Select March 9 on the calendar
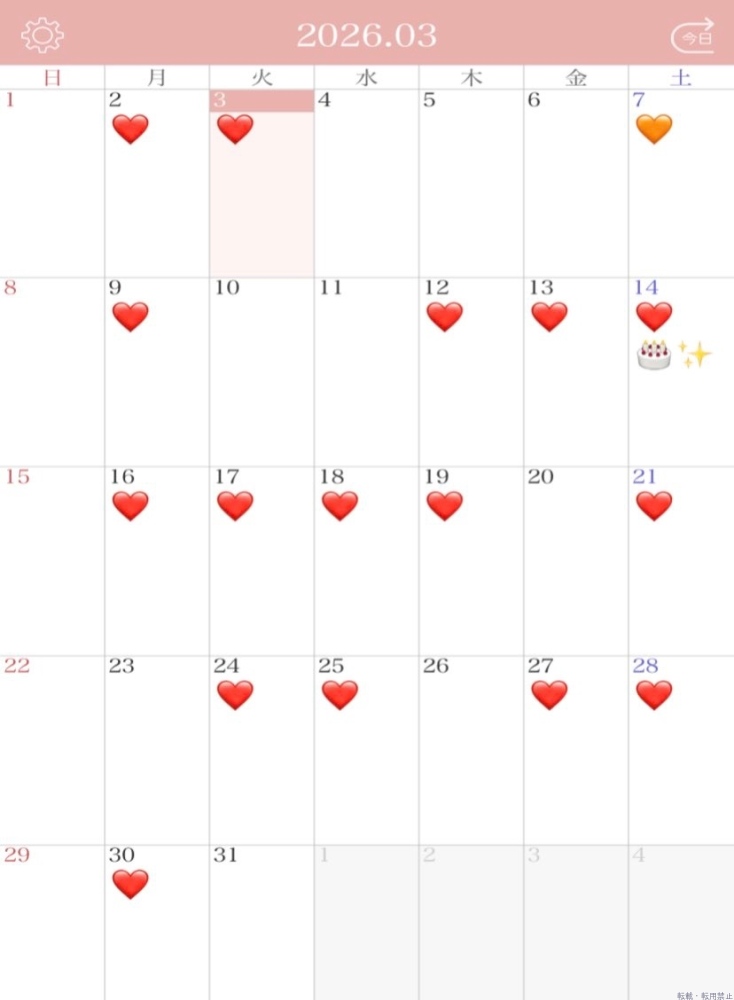The width and height of the screenshot is (734, 1000). click(156, 372)
